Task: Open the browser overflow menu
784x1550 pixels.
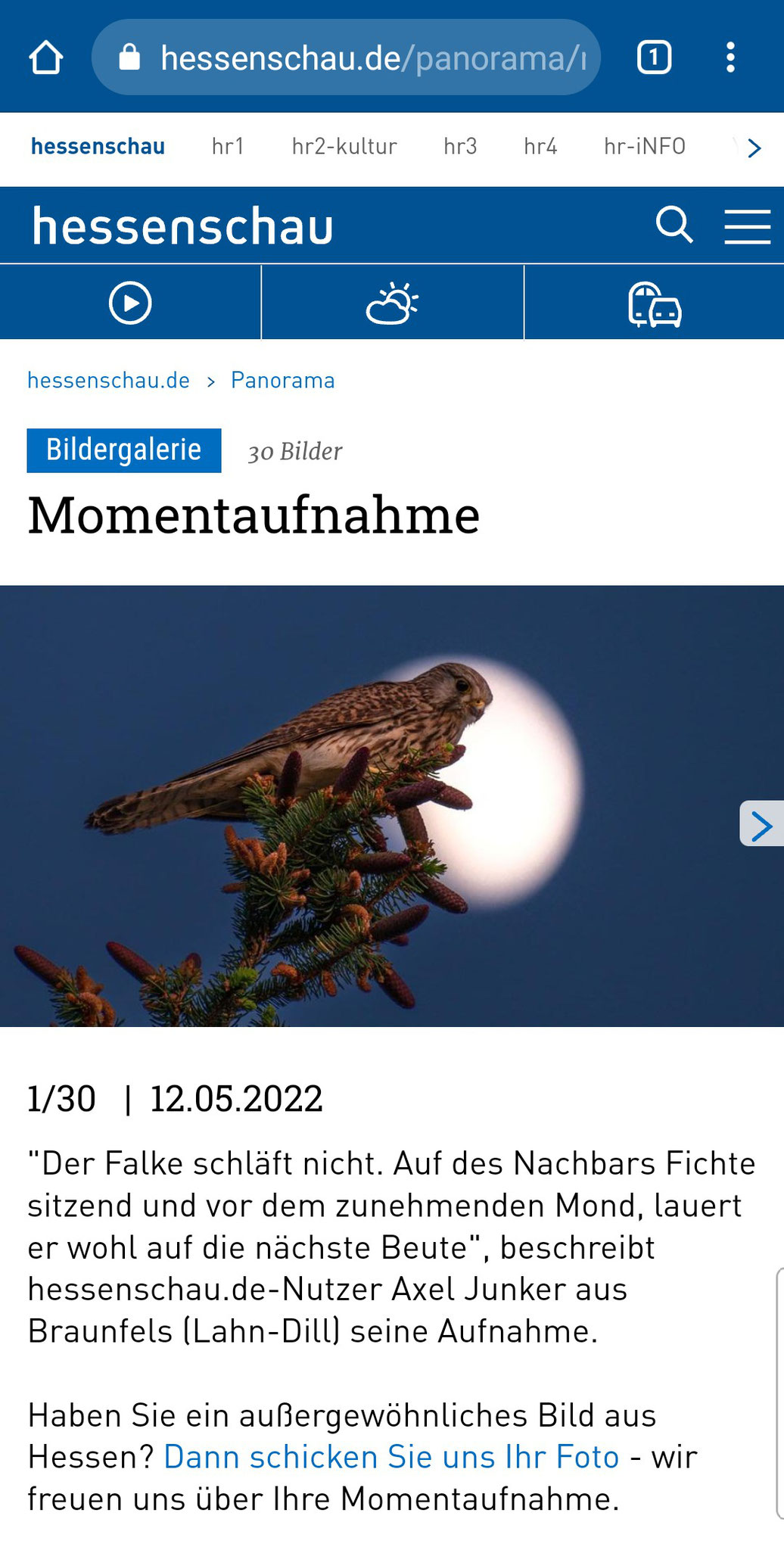Action: coord(730,58)
